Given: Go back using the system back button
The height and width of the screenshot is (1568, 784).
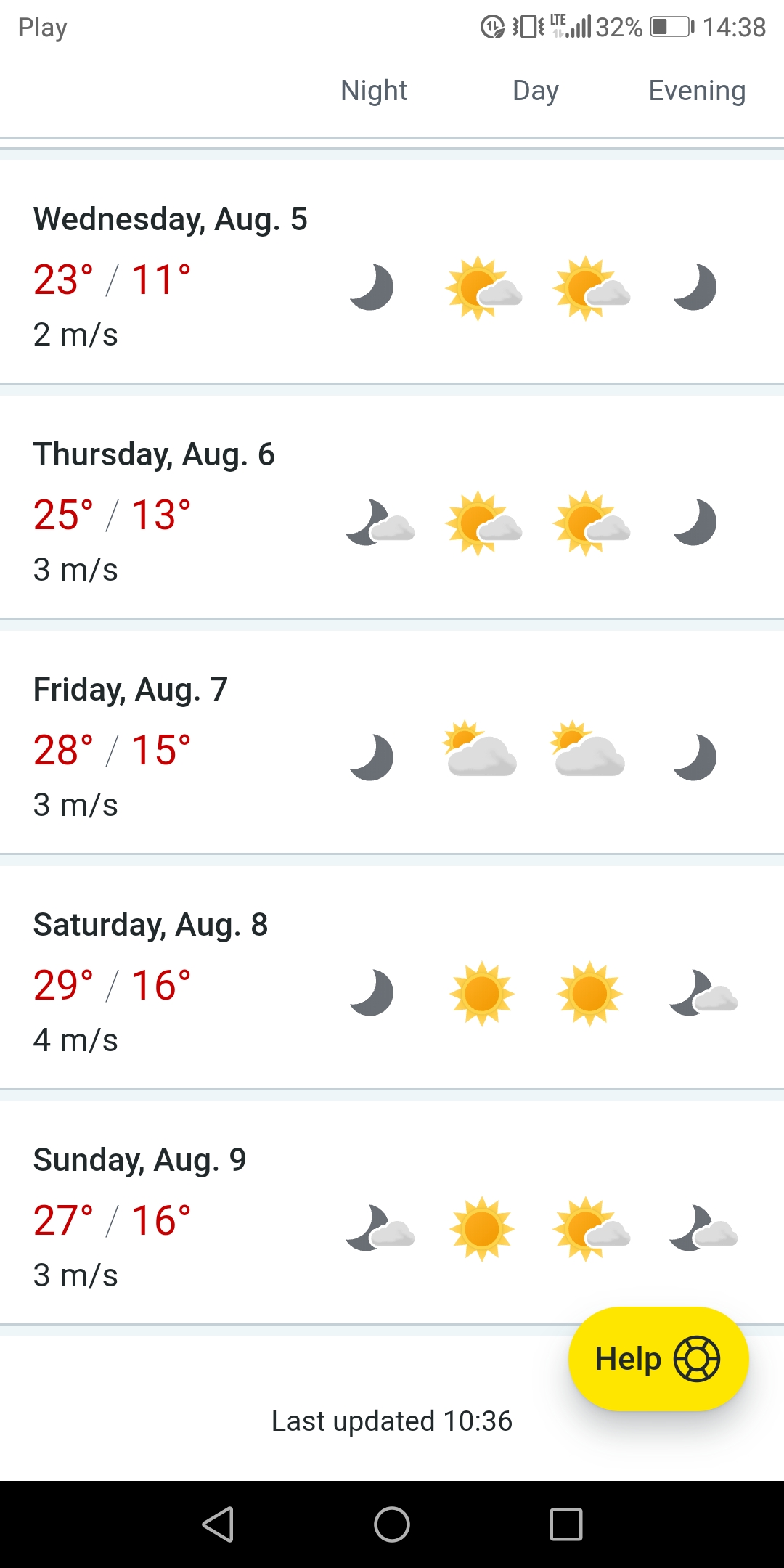Looking at the screenshot, I should pyautogui.click(x=218, y=1524).
